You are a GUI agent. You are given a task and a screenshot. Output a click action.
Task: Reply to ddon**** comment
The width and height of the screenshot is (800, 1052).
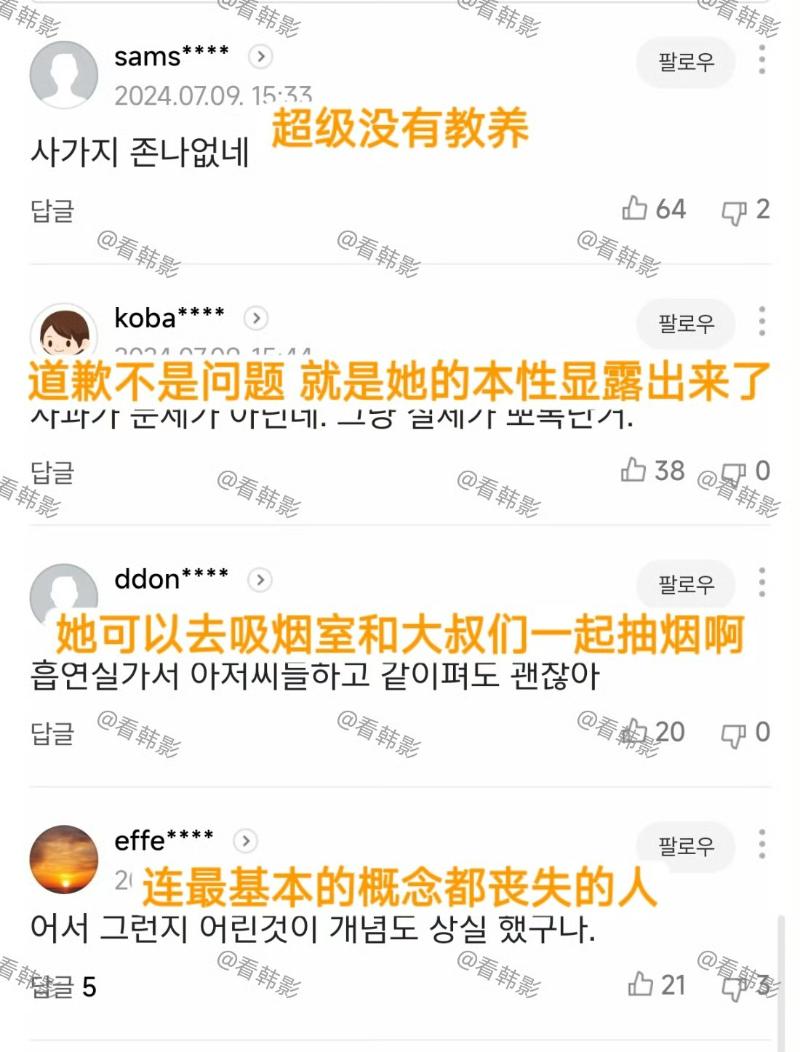[52, 734]
